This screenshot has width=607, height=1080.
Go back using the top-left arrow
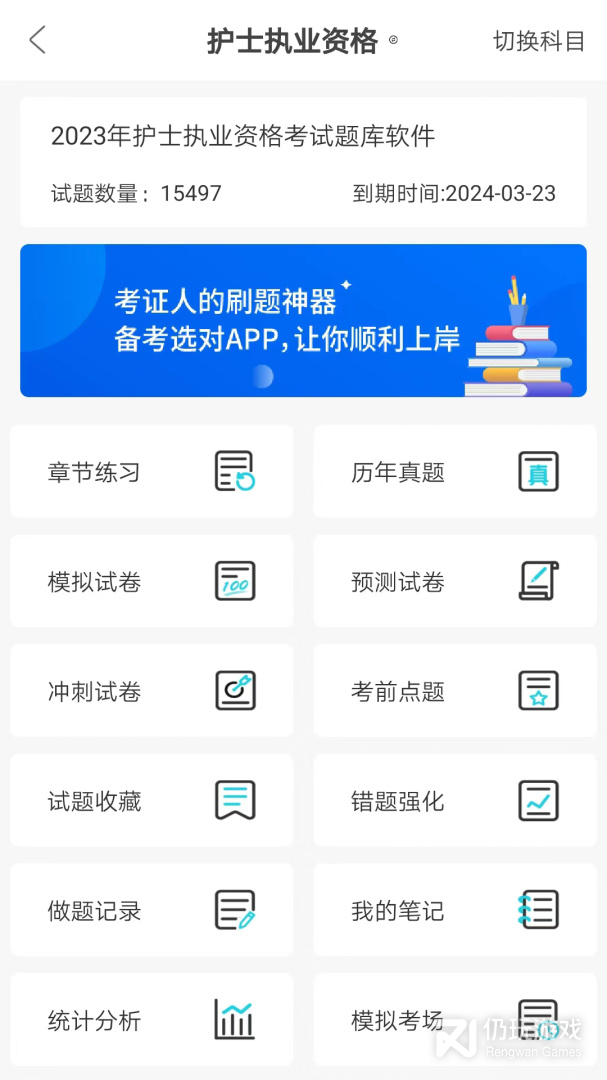pyautogui.click(x=38, y=41)
